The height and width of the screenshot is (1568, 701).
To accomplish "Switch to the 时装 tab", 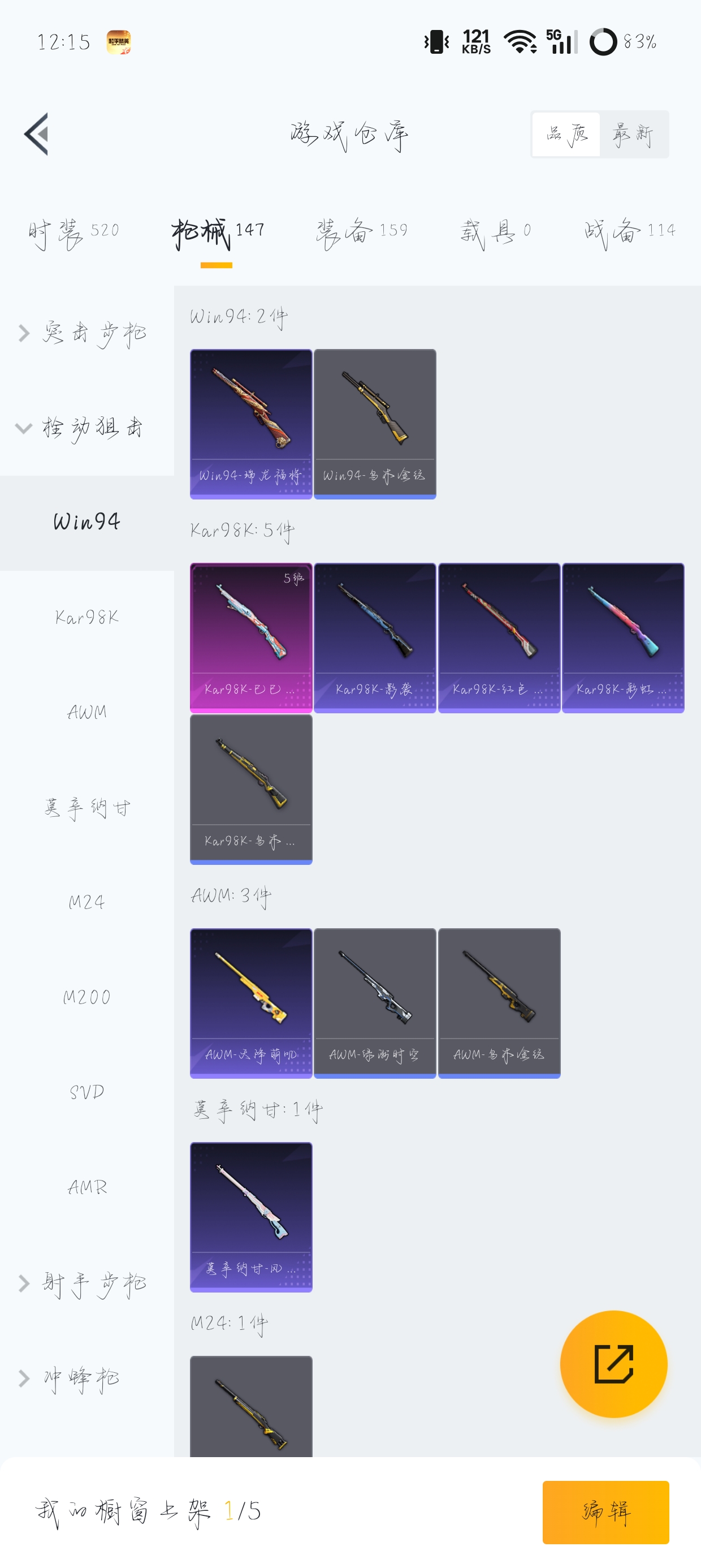I will click(x=73, y=231).
